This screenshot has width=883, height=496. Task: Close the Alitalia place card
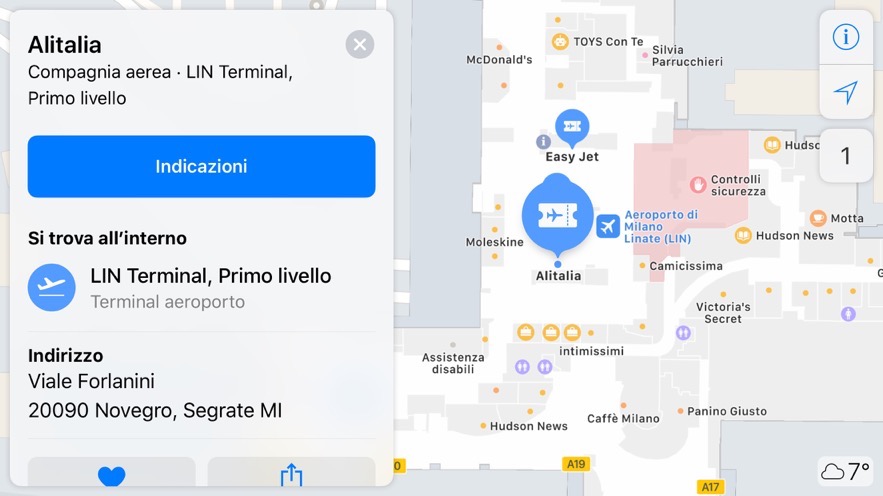point(359,44)
